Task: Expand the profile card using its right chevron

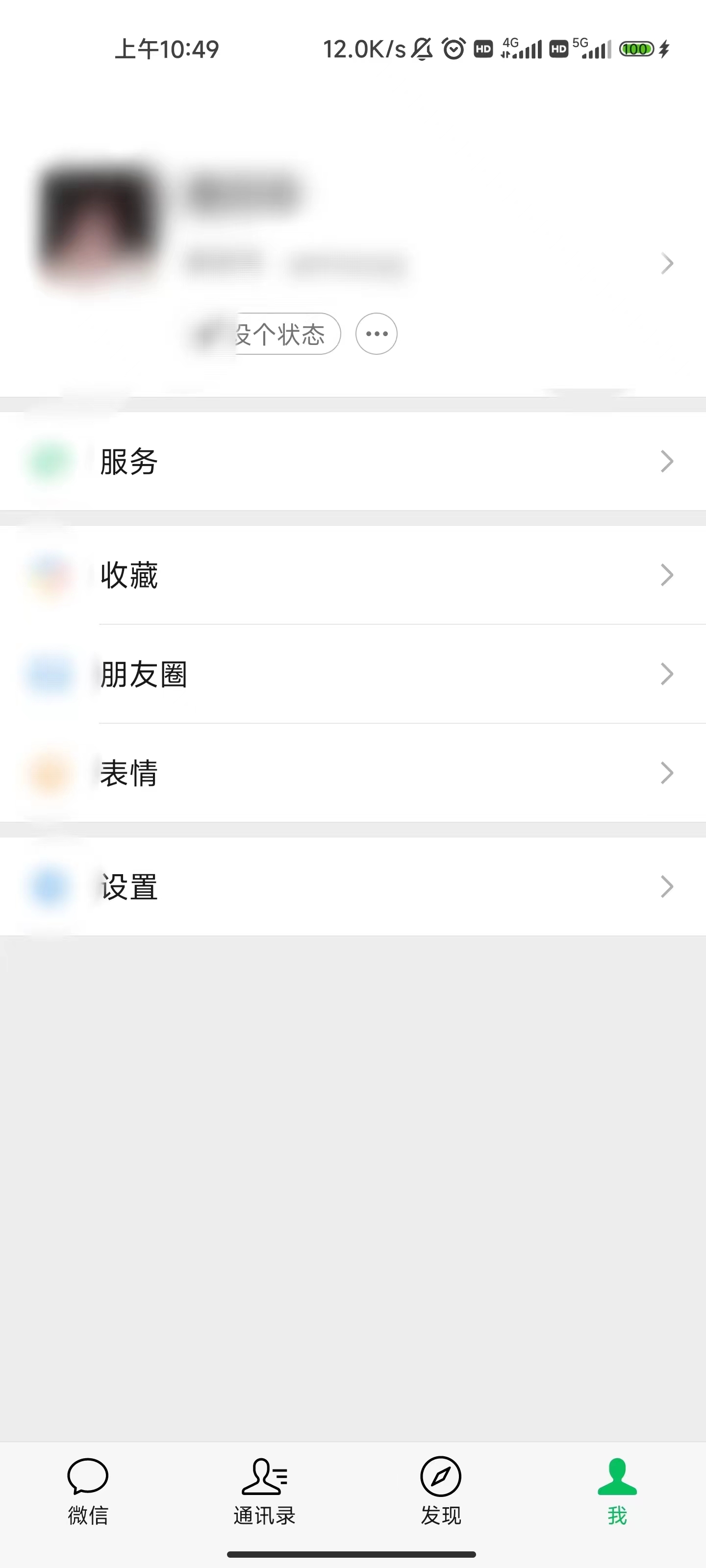Action: click(666, 263)
